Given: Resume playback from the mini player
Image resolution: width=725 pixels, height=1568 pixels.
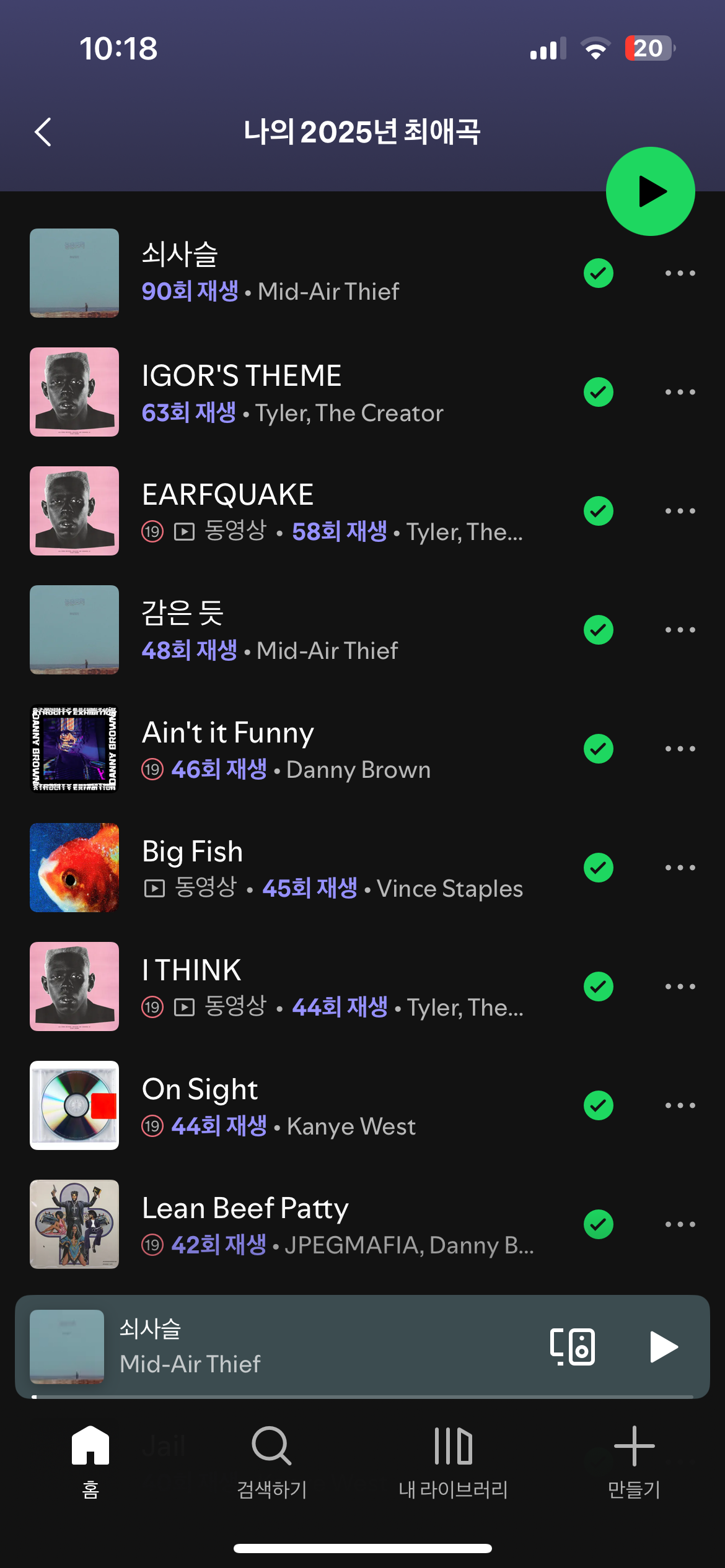Looking at the screenshot, I should [x=663, y=1347].
